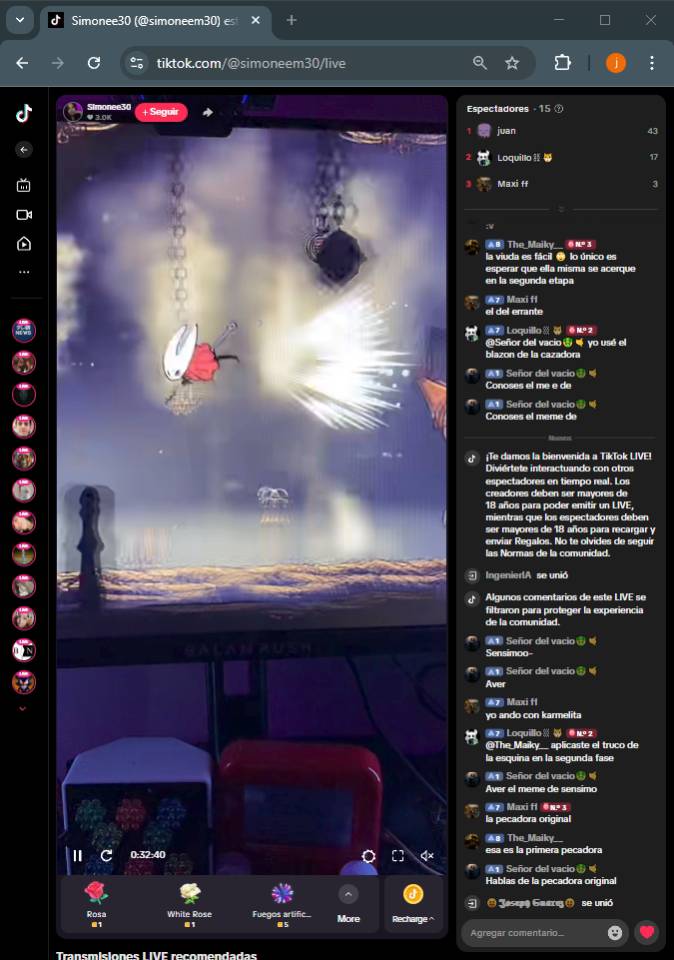The height and width of the screenshot is (960, 674).
Task: Send a White Rose gift
Action: point(188,901)
